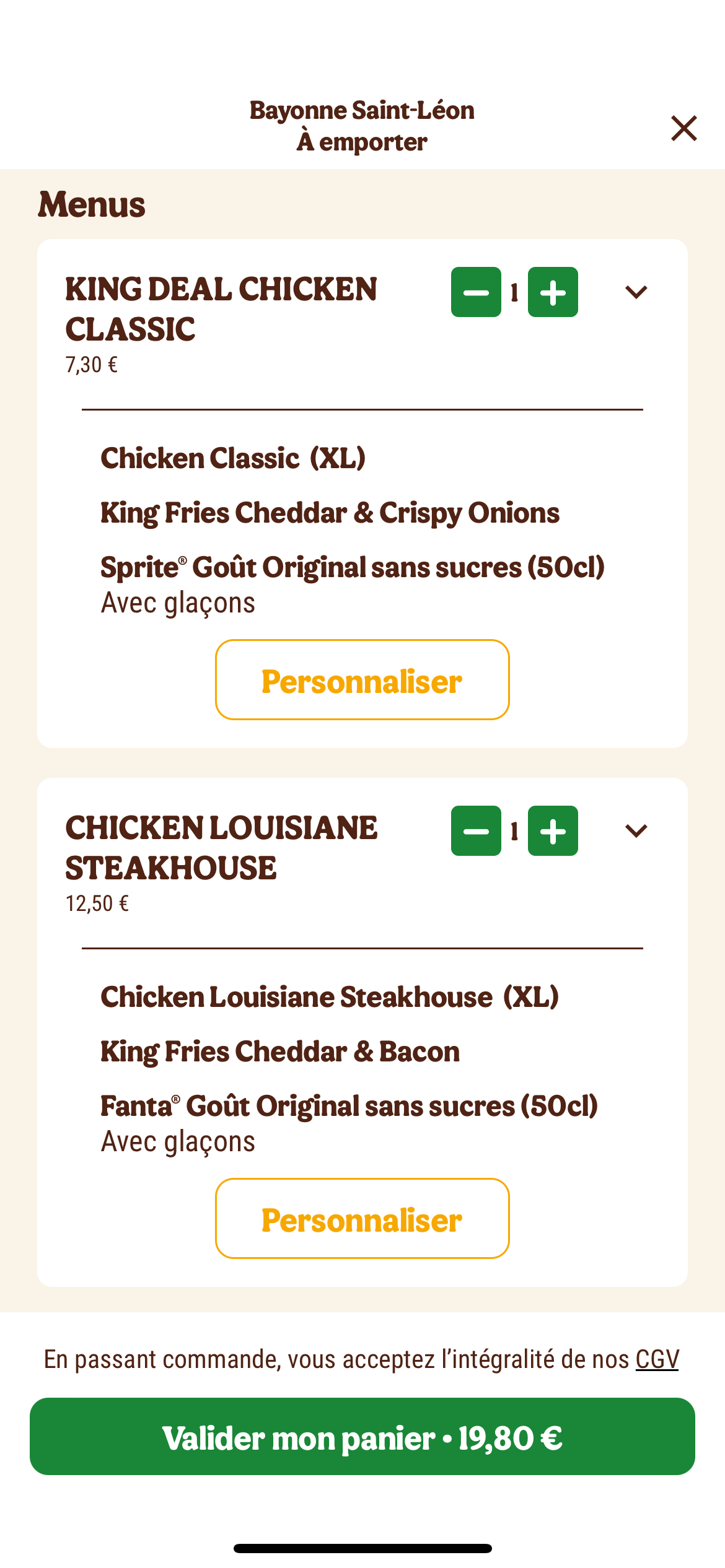
Task: Personnaliser the Chicken Louisiane Steakhouse menu
Action: [x=362, y=1219]
